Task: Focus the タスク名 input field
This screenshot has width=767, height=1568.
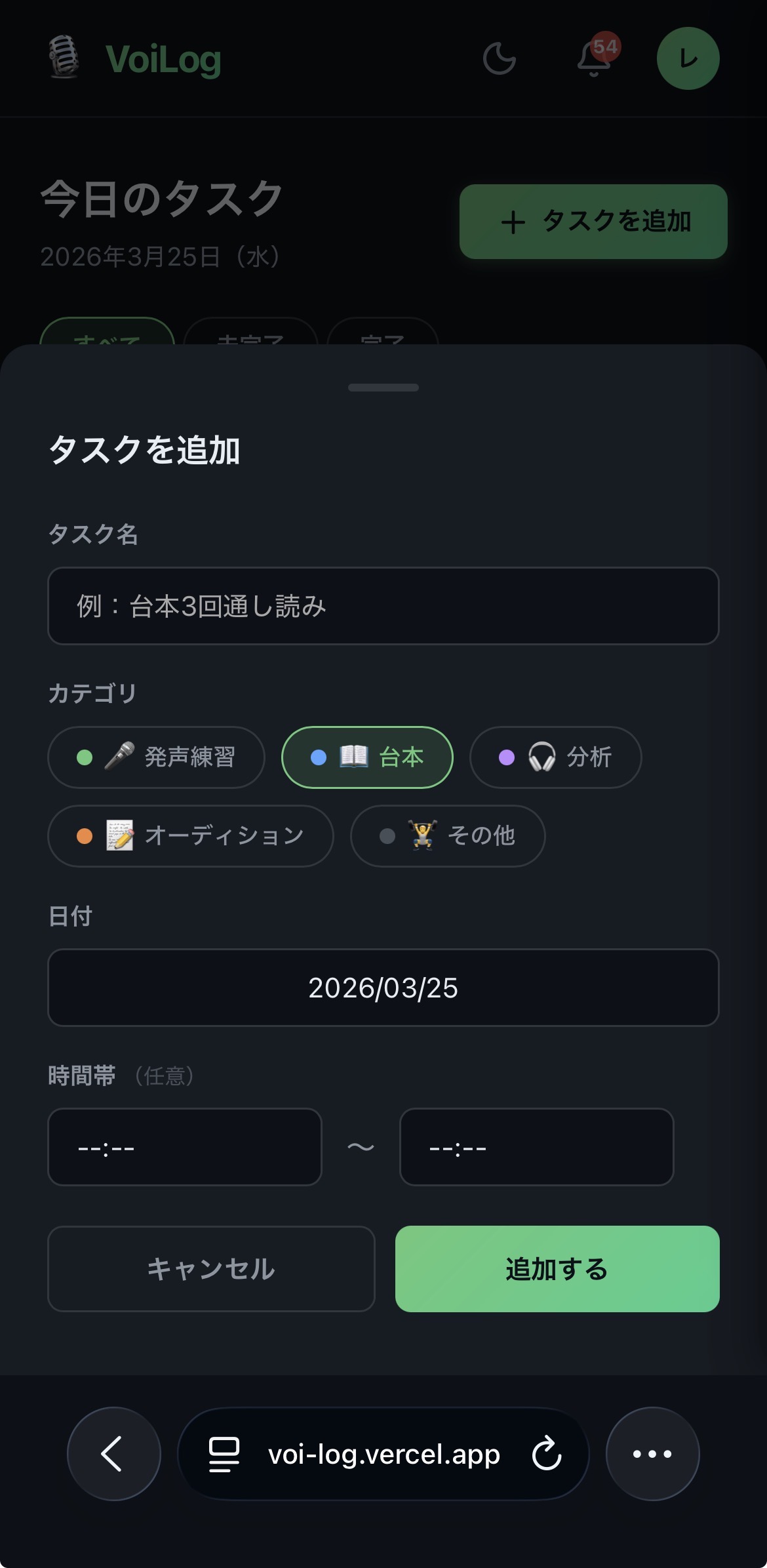Action: tap(383, 605)
